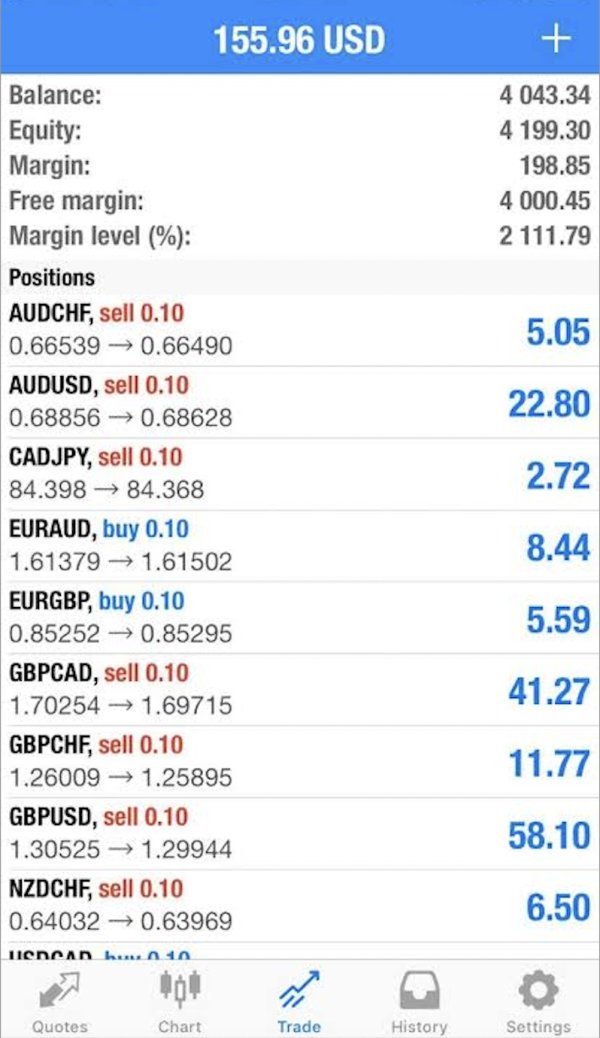Image resolution: width=600 pixels, height=1038 pixels.
Task: Tap the CADJPY position row
Action: [x=300, y=475]
